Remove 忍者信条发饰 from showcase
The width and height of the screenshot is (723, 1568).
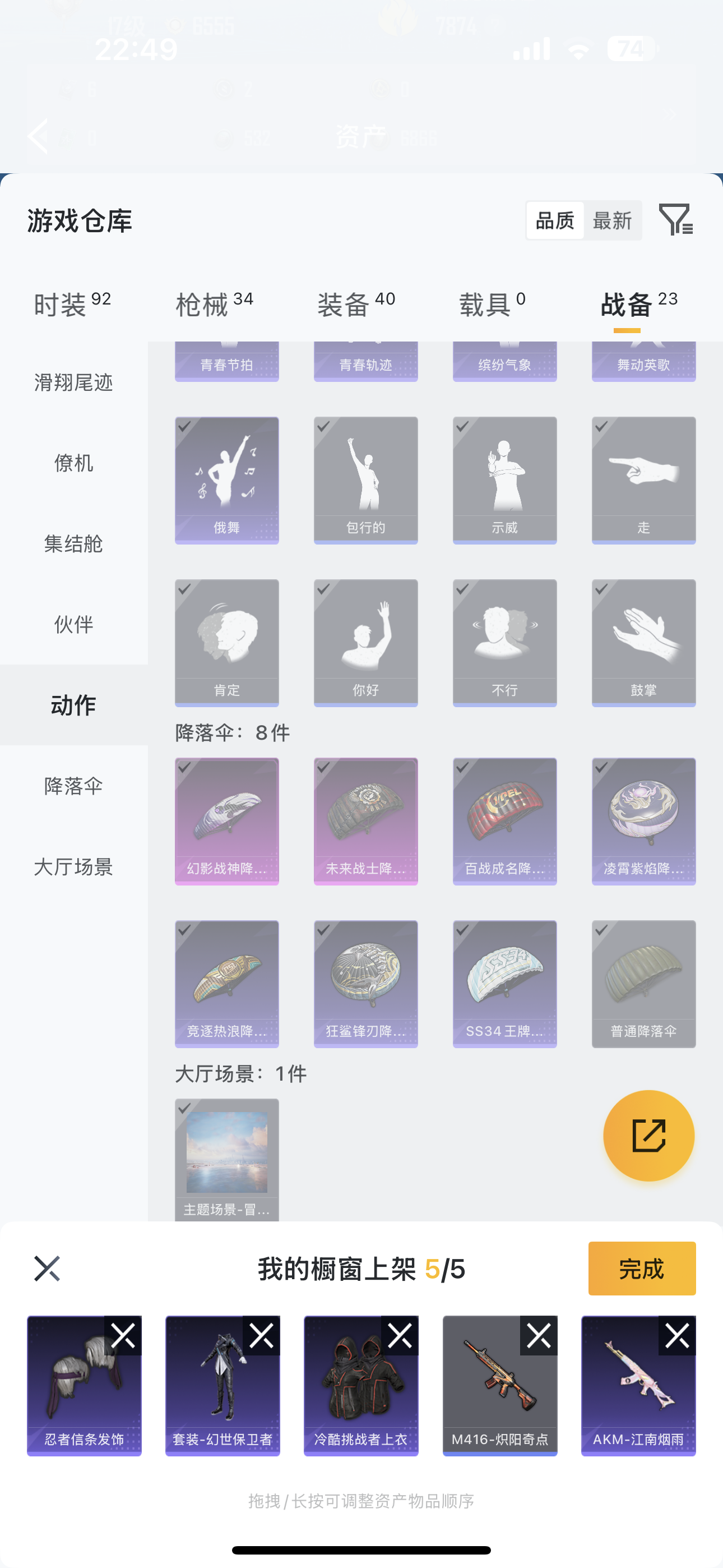123,1336
